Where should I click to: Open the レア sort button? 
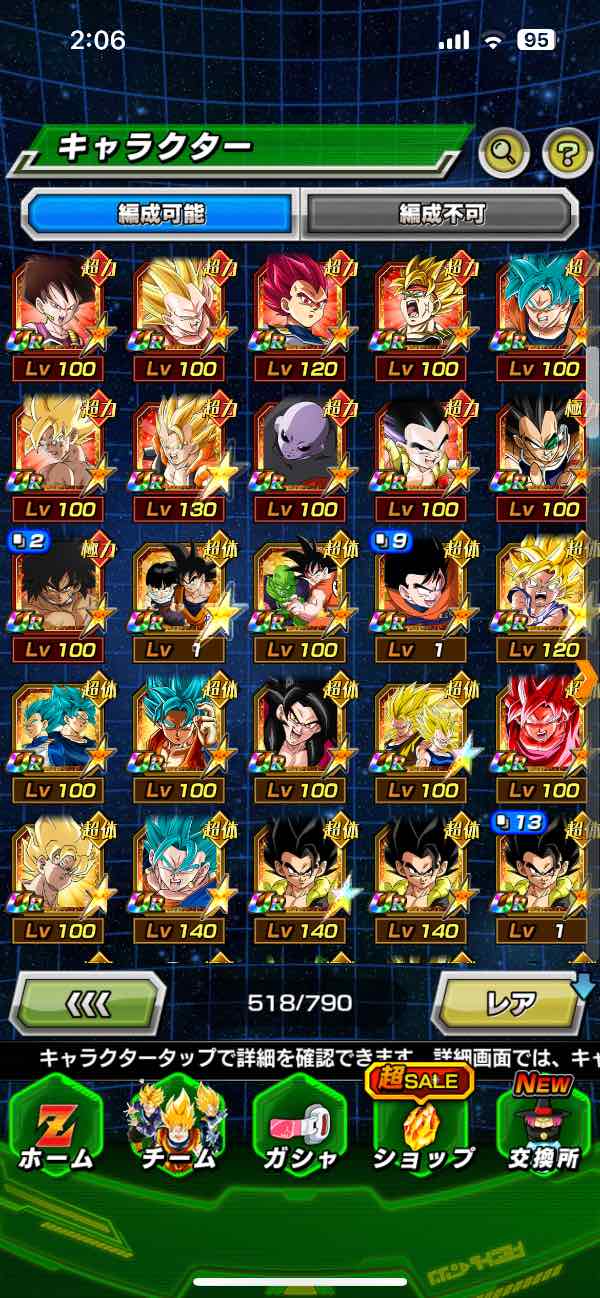point(511,1001)
